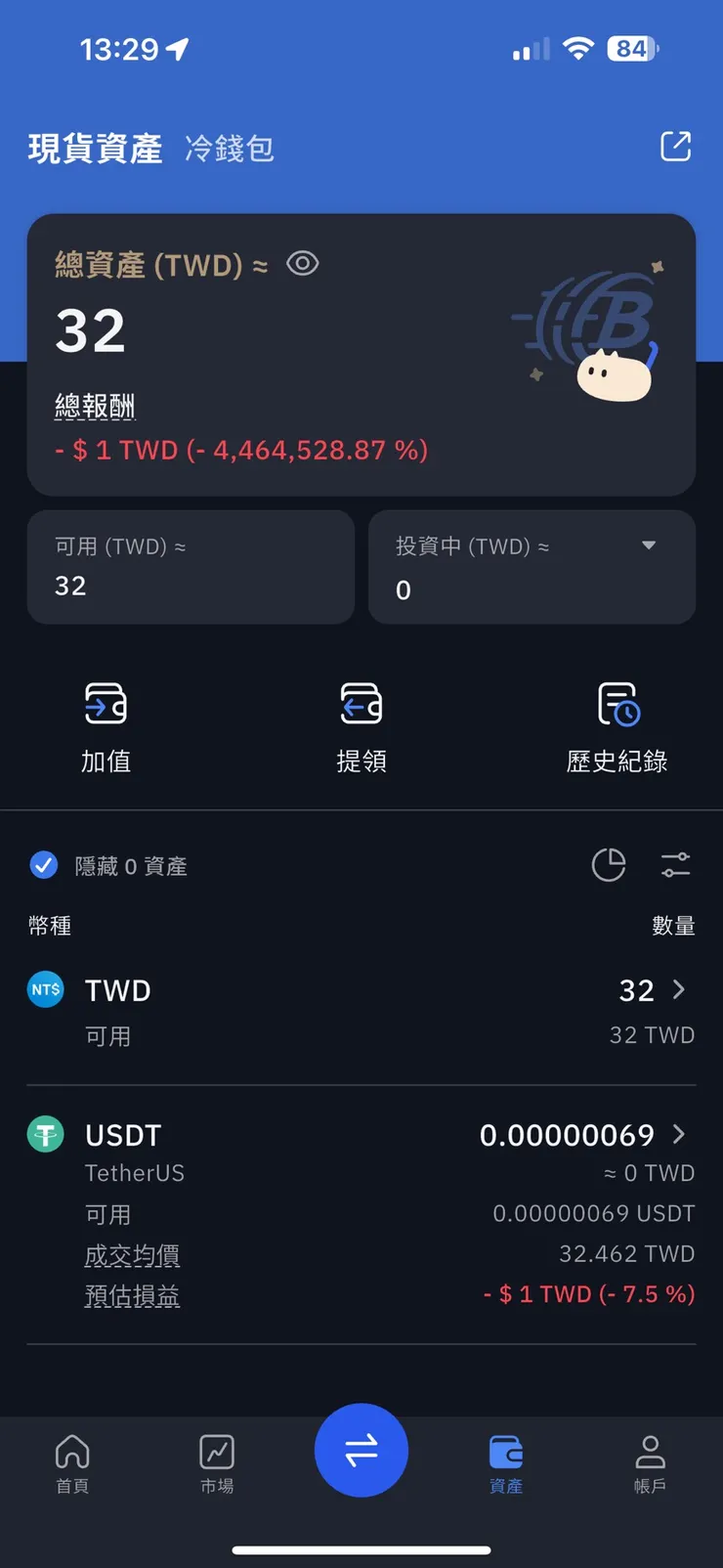Screen dimensions: 723x1568
Task: Switch to the 冷錢包 tab
Action: click(x=229, y=149)
